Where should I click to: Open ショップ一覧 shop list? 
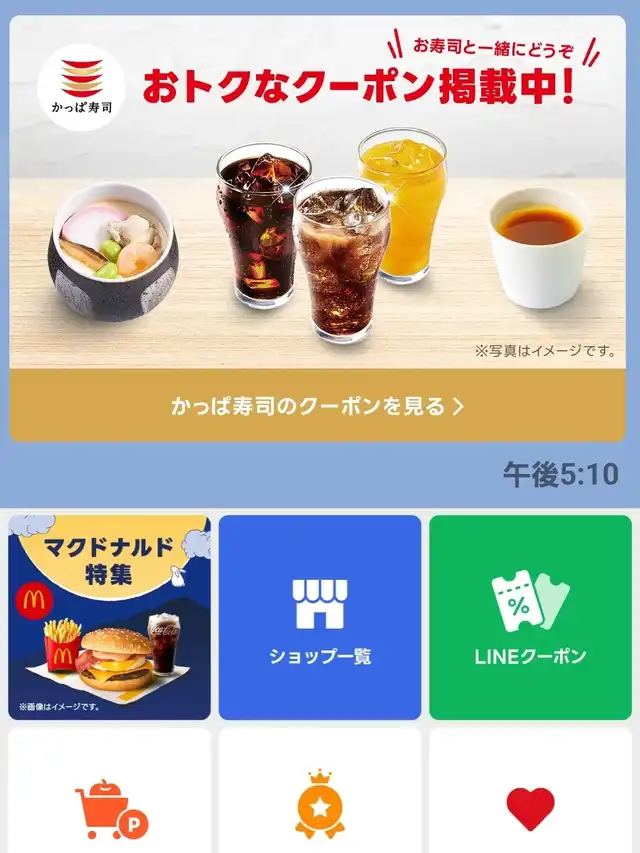320,617
